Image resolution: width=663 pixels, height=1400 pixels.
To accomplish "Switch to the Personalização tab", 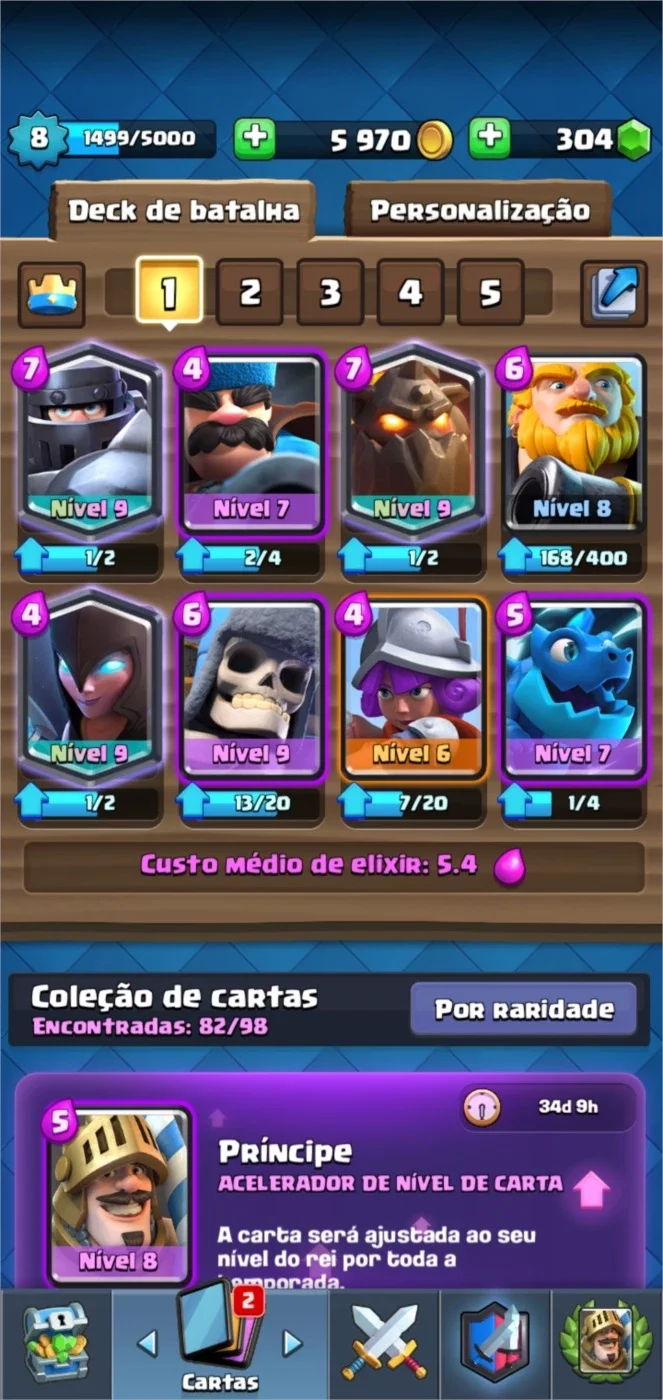I will 479,210.
